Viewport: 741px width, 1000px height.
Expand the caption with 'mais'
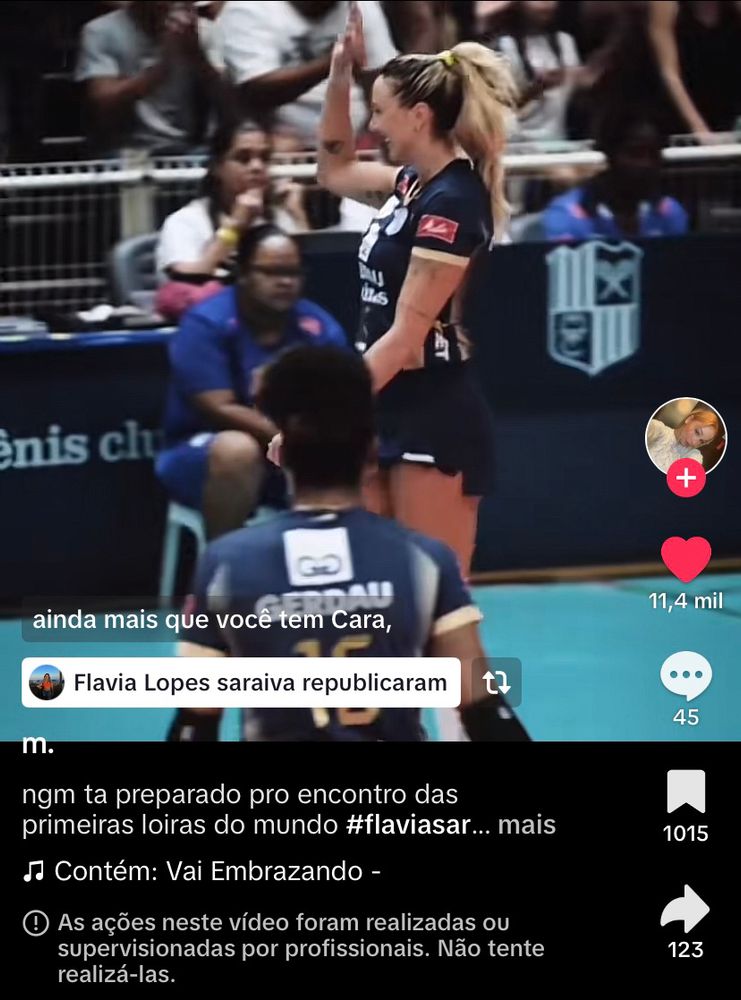pyautogui.click(x=527, y=826)
